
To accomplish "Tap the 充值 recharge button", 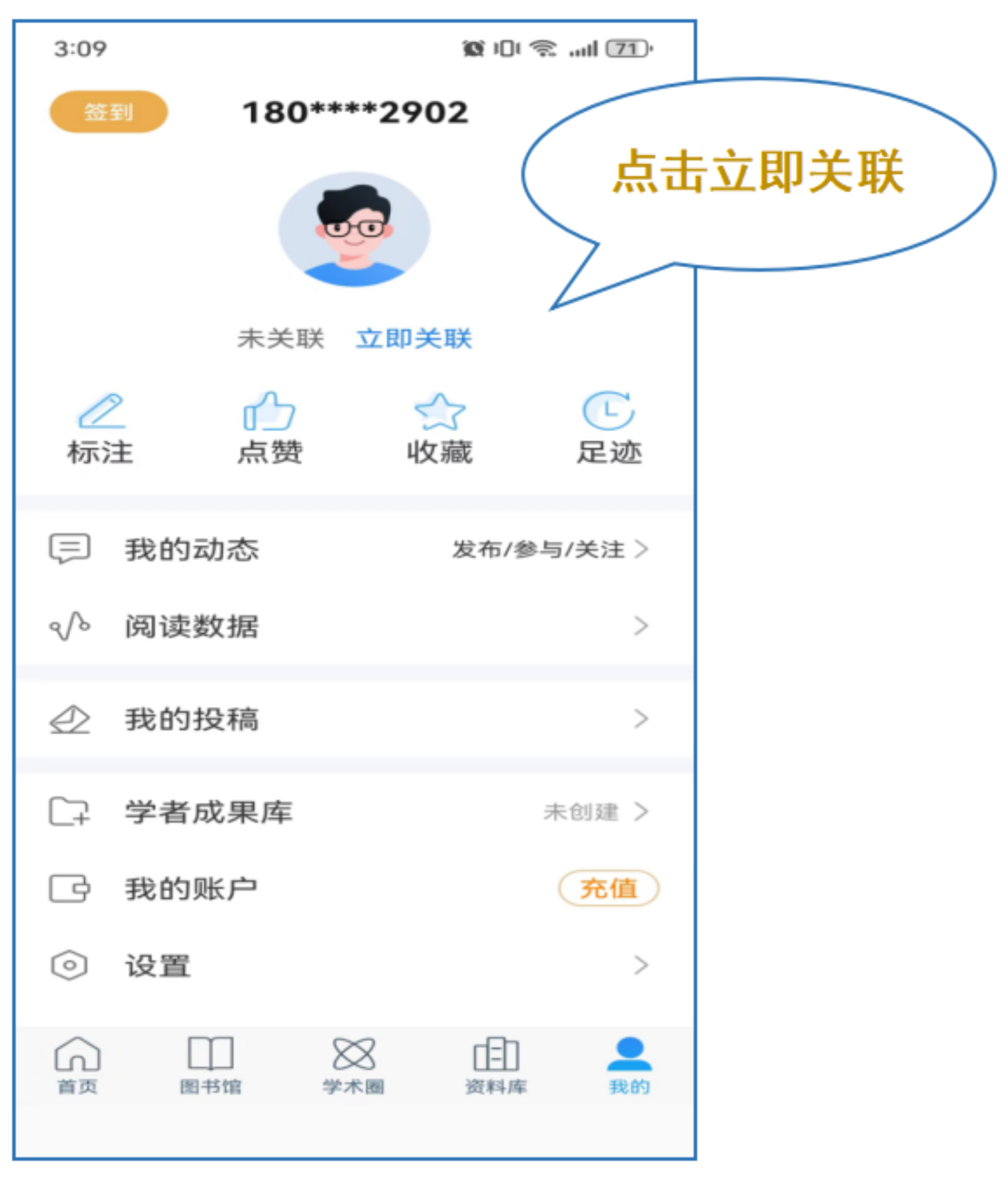I will 608,889.
